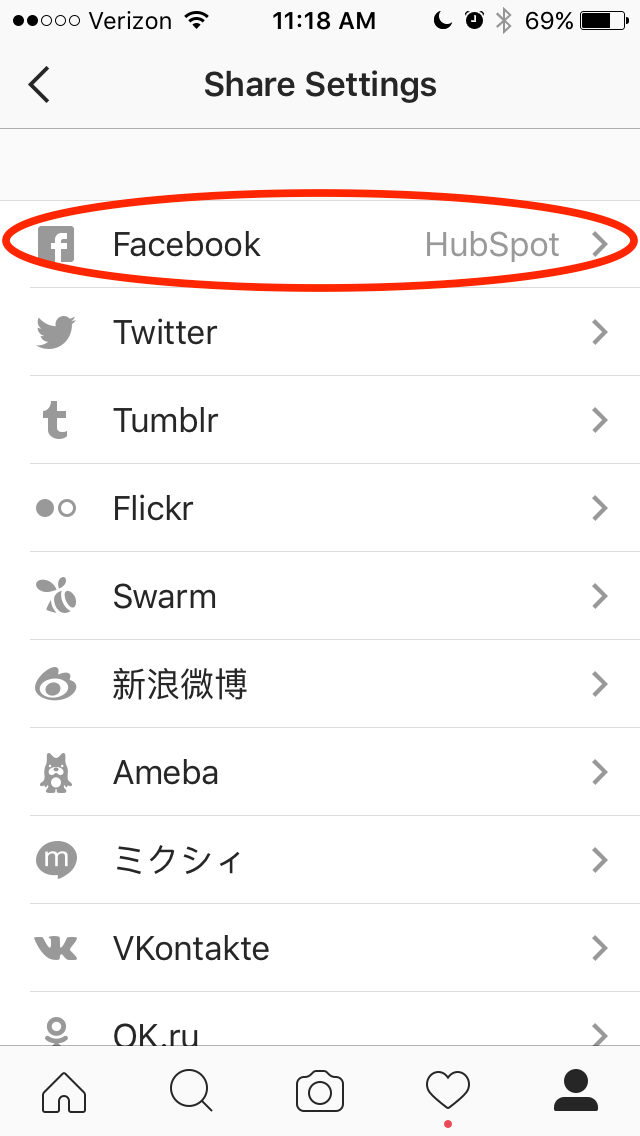Open Facebook share settings
Image resolution: width=640 pixels, height=1136 pixels.
pos(320,245)
